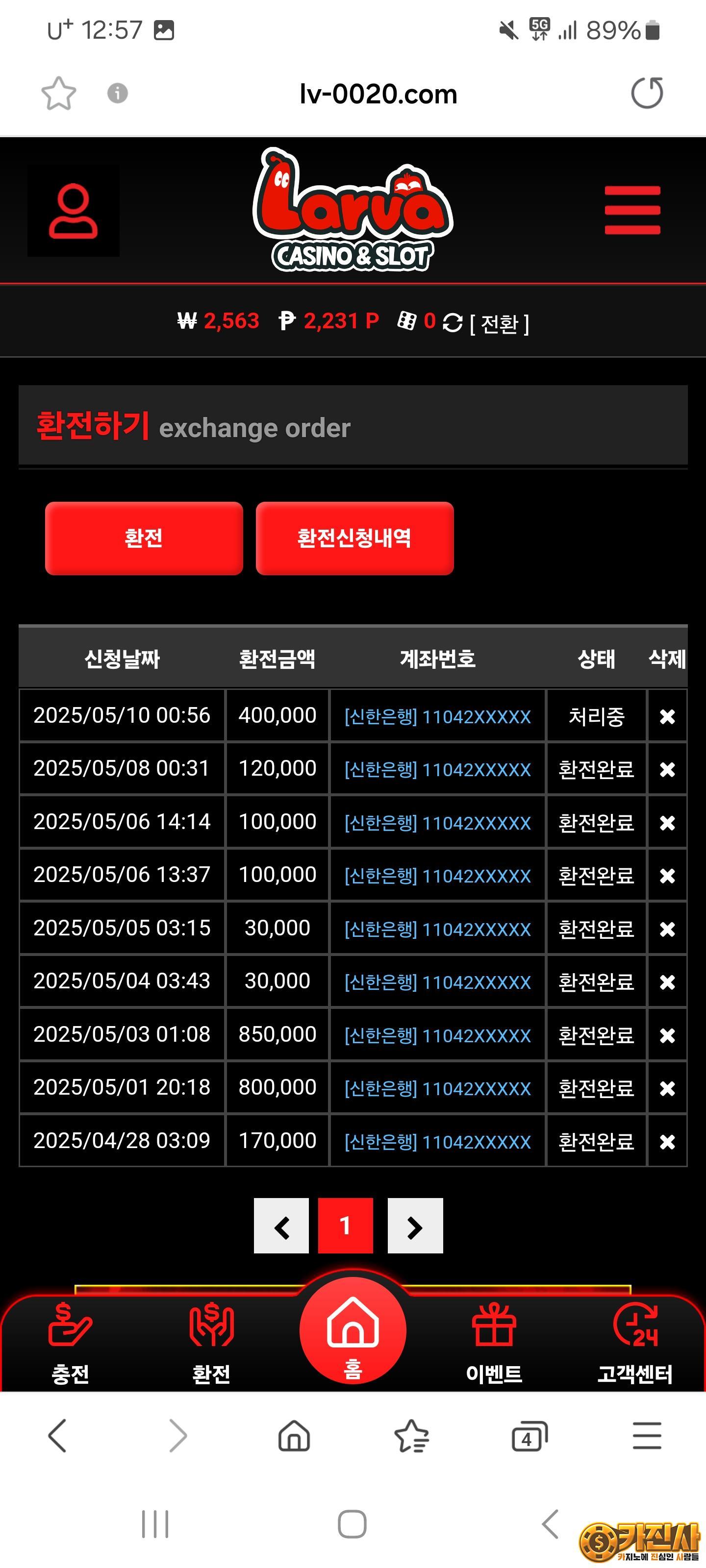The image size is (706, 1568).
Task: Reload the page in browser
Action: 647,93
